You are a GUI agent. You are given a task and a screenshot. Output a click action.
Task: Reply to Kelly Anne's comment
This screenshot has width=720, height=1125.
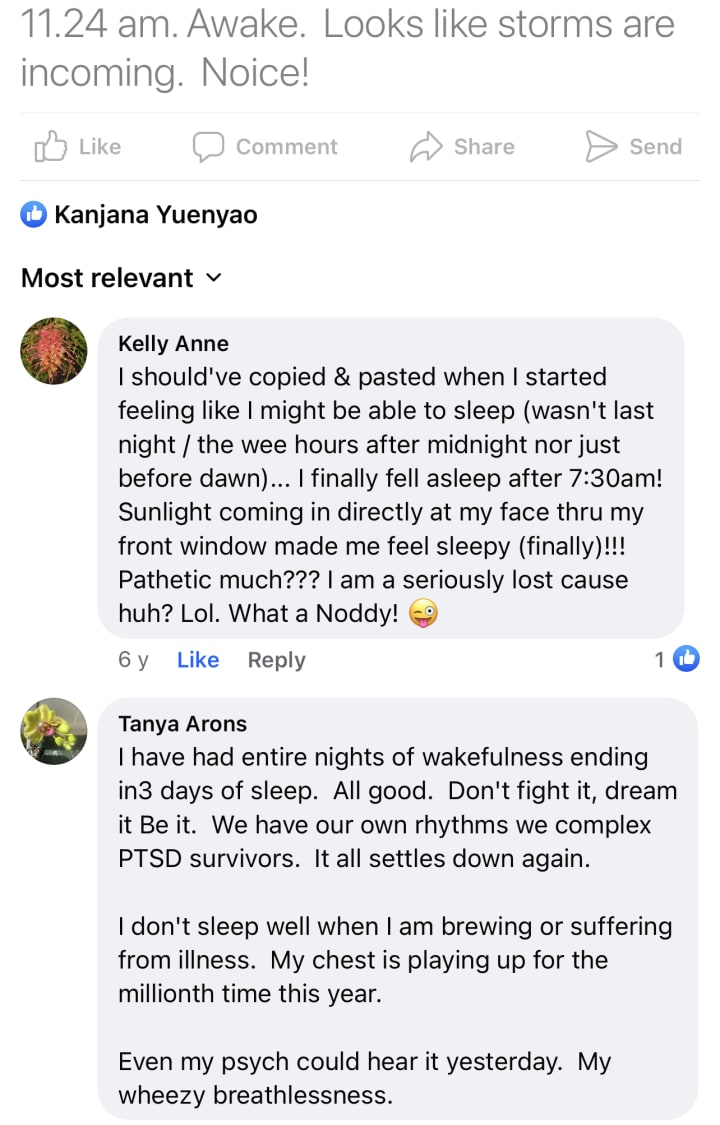tap(276, 660)
